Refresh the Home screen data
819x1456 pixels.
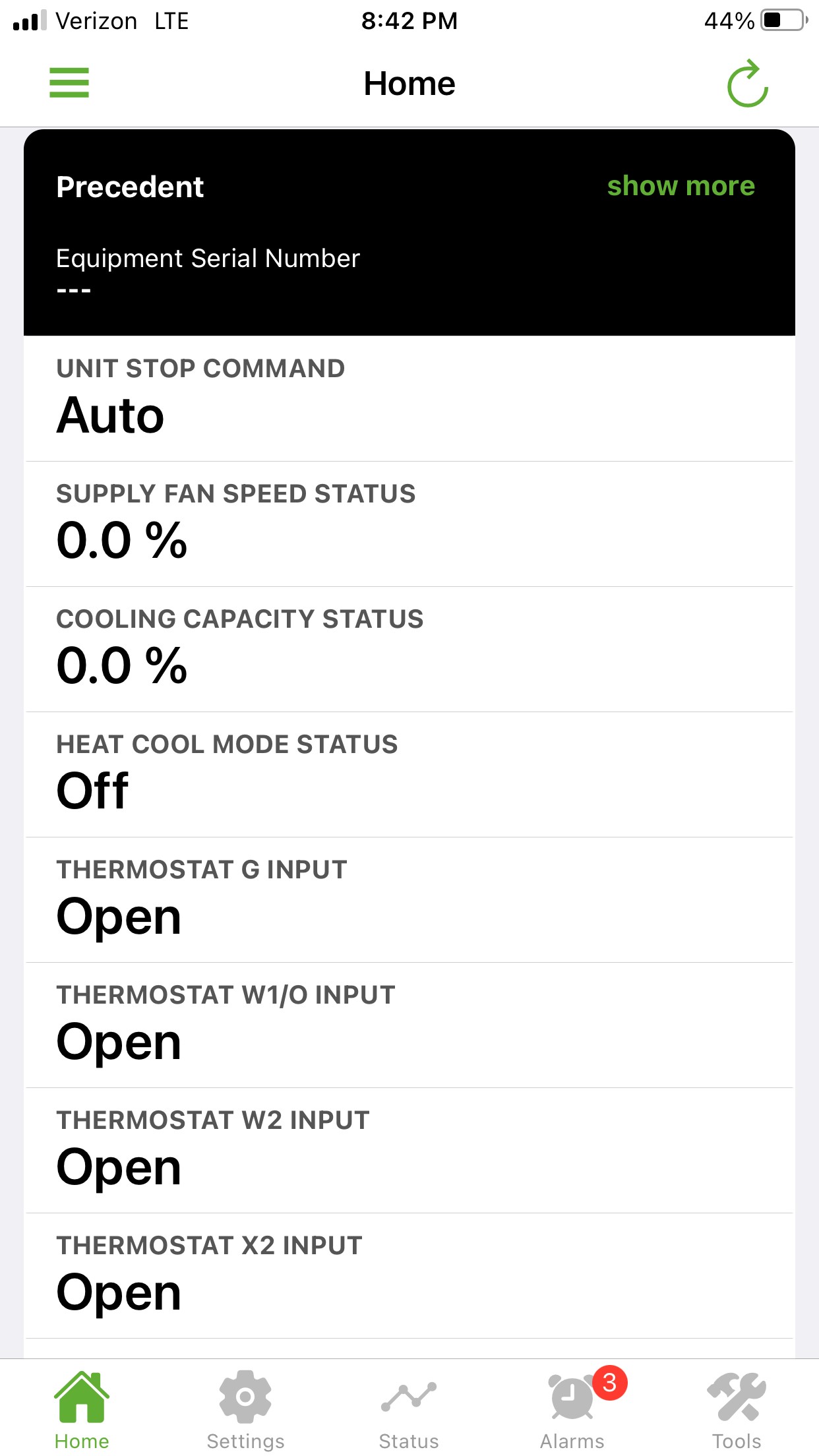coord(748,83)
